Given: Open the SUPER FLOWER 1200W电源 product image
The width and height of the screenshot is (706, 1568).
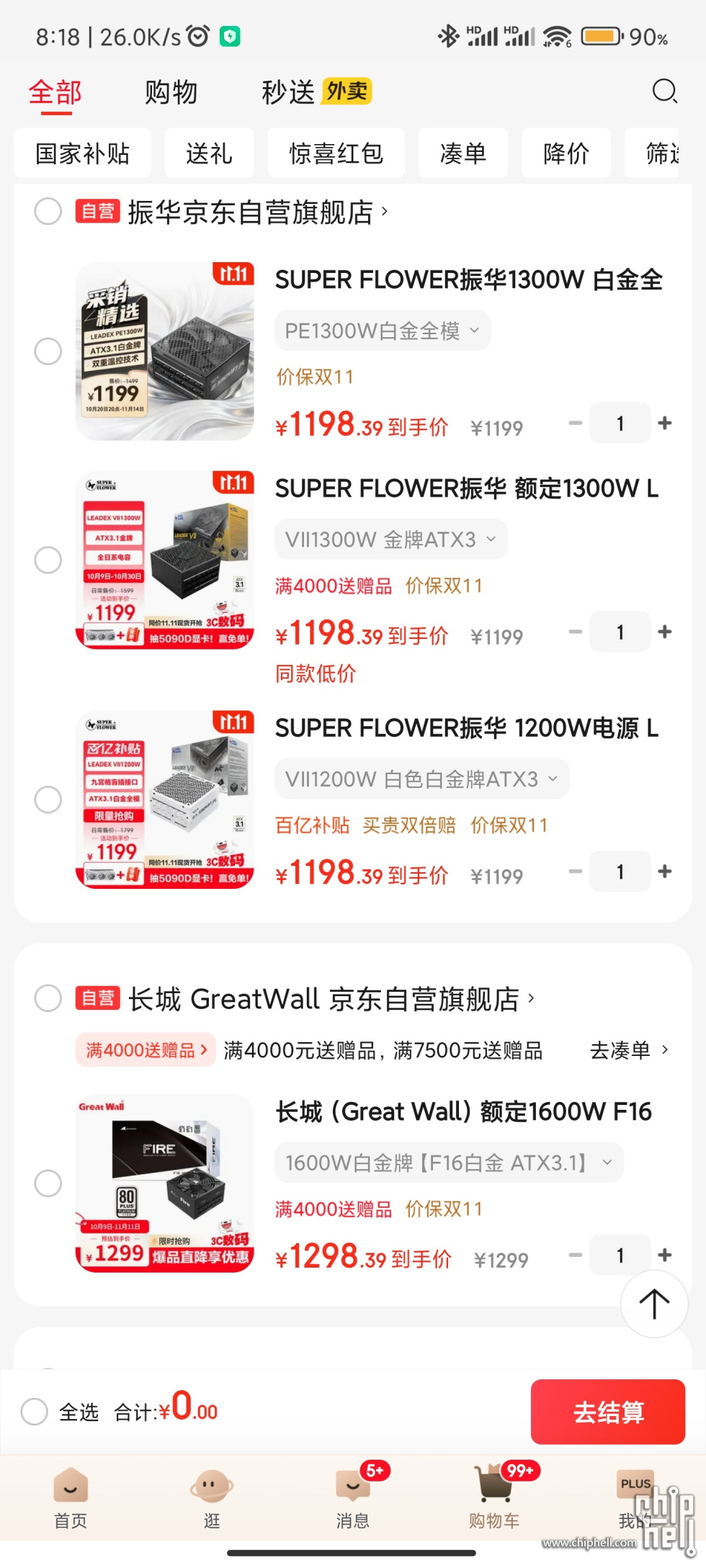Looking at the screenshot, I should tap(165, 799).
